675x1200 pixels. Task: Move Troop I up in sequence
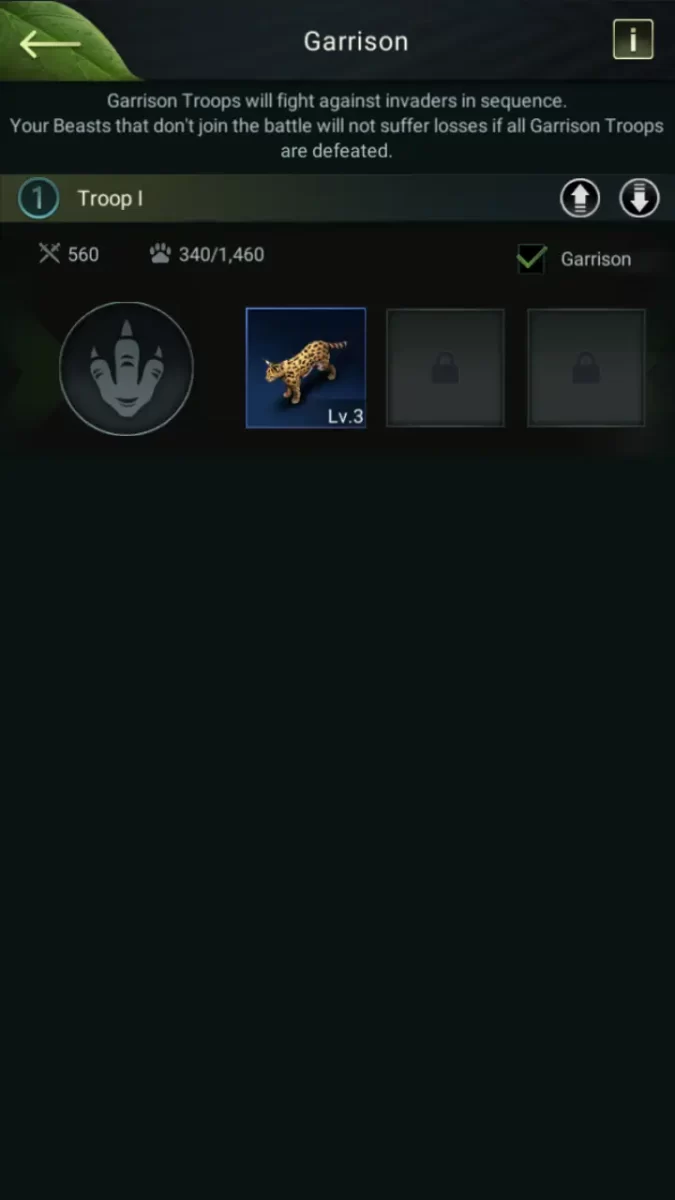(579, 198)
